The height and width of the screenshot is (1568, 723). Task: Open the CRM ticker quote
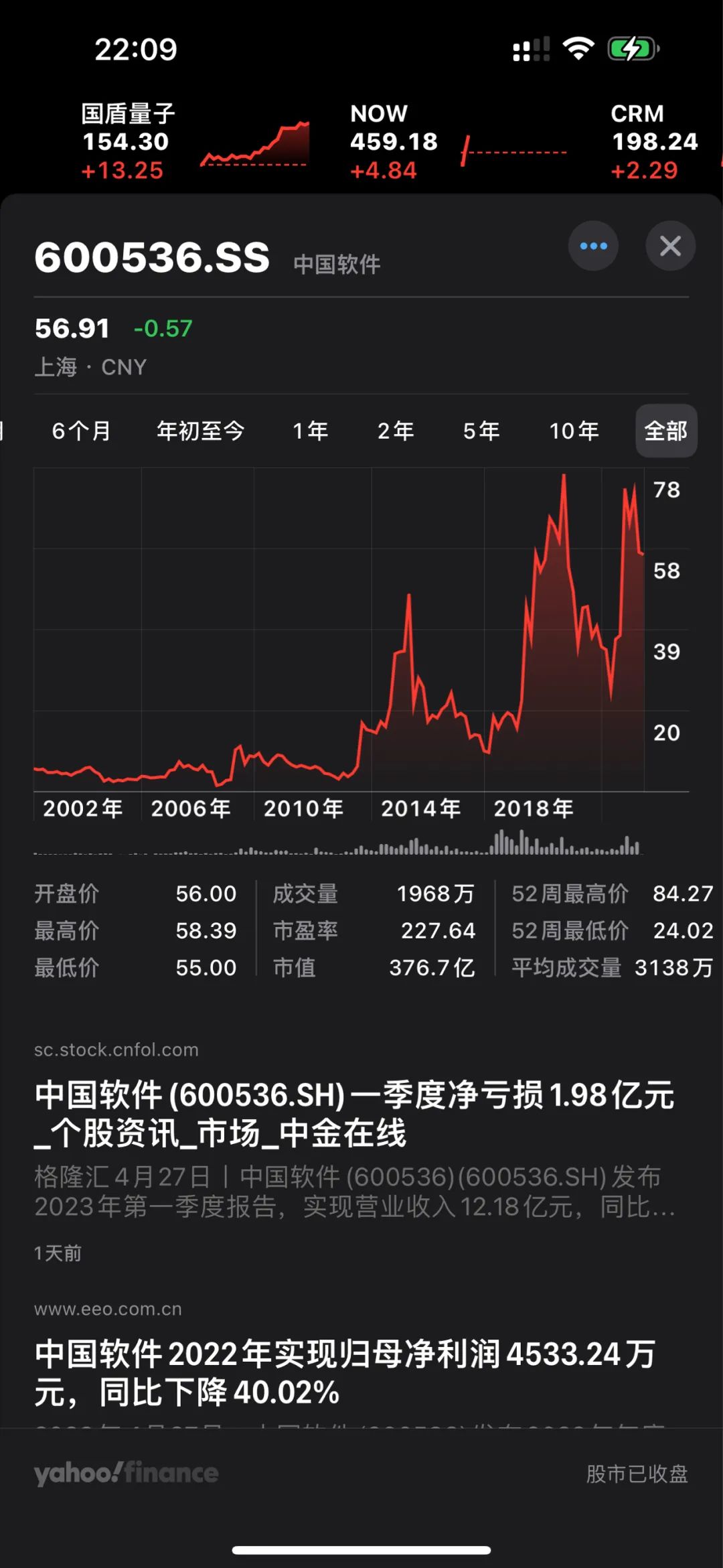point(656,142)
